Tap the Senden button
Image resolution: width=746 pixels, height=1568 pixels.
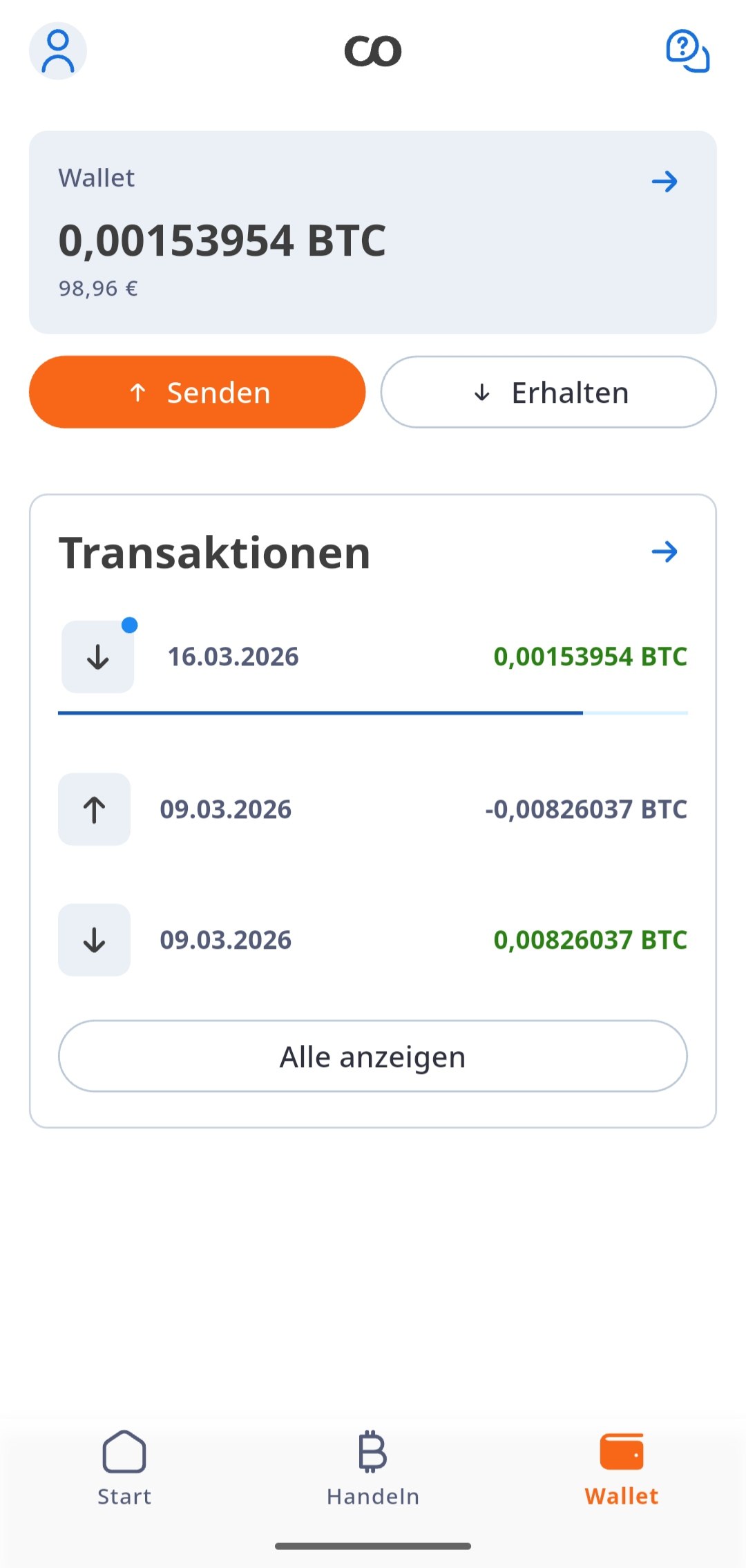coord(198,393)
